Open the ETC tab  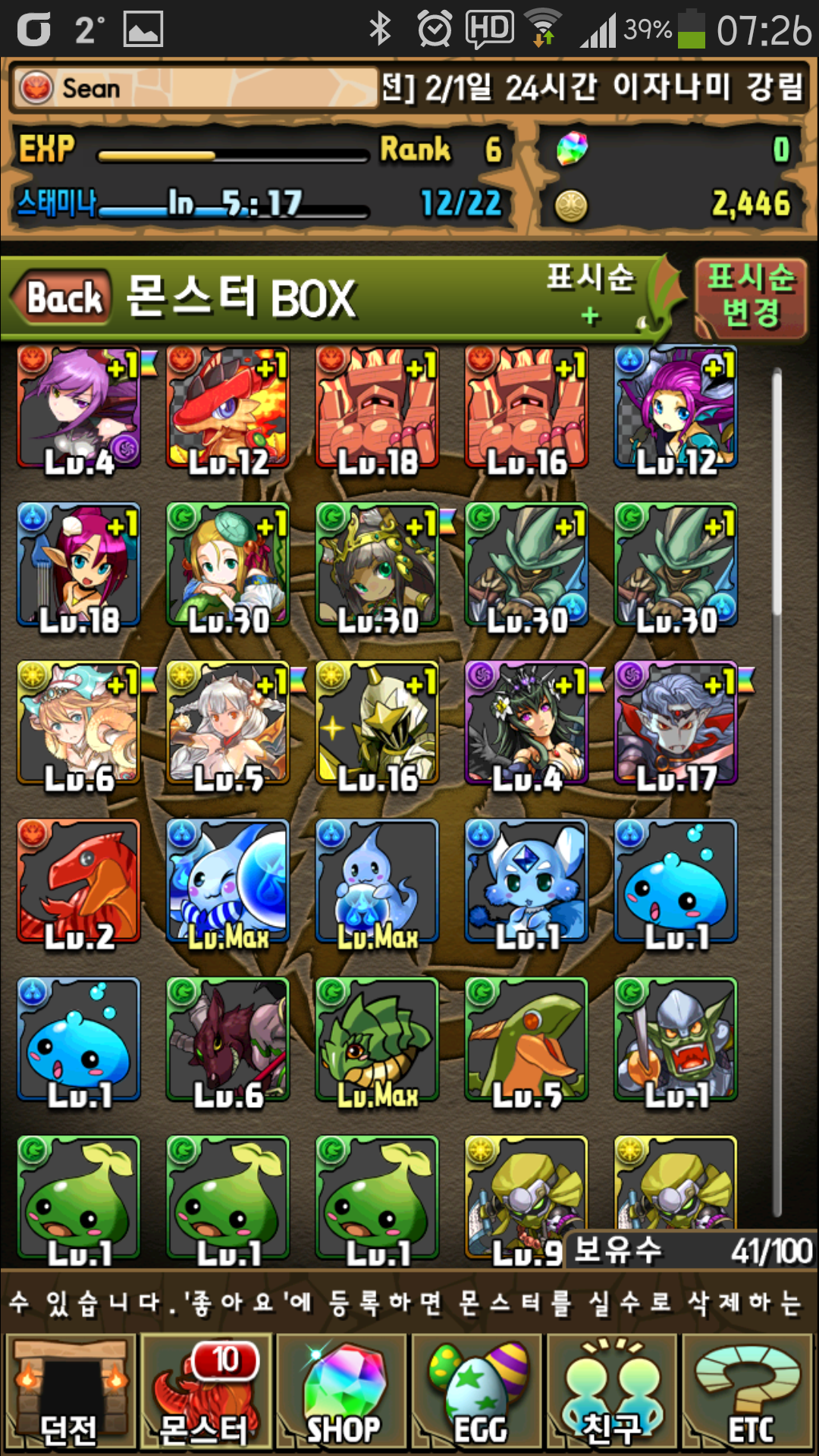(748, 1392)
